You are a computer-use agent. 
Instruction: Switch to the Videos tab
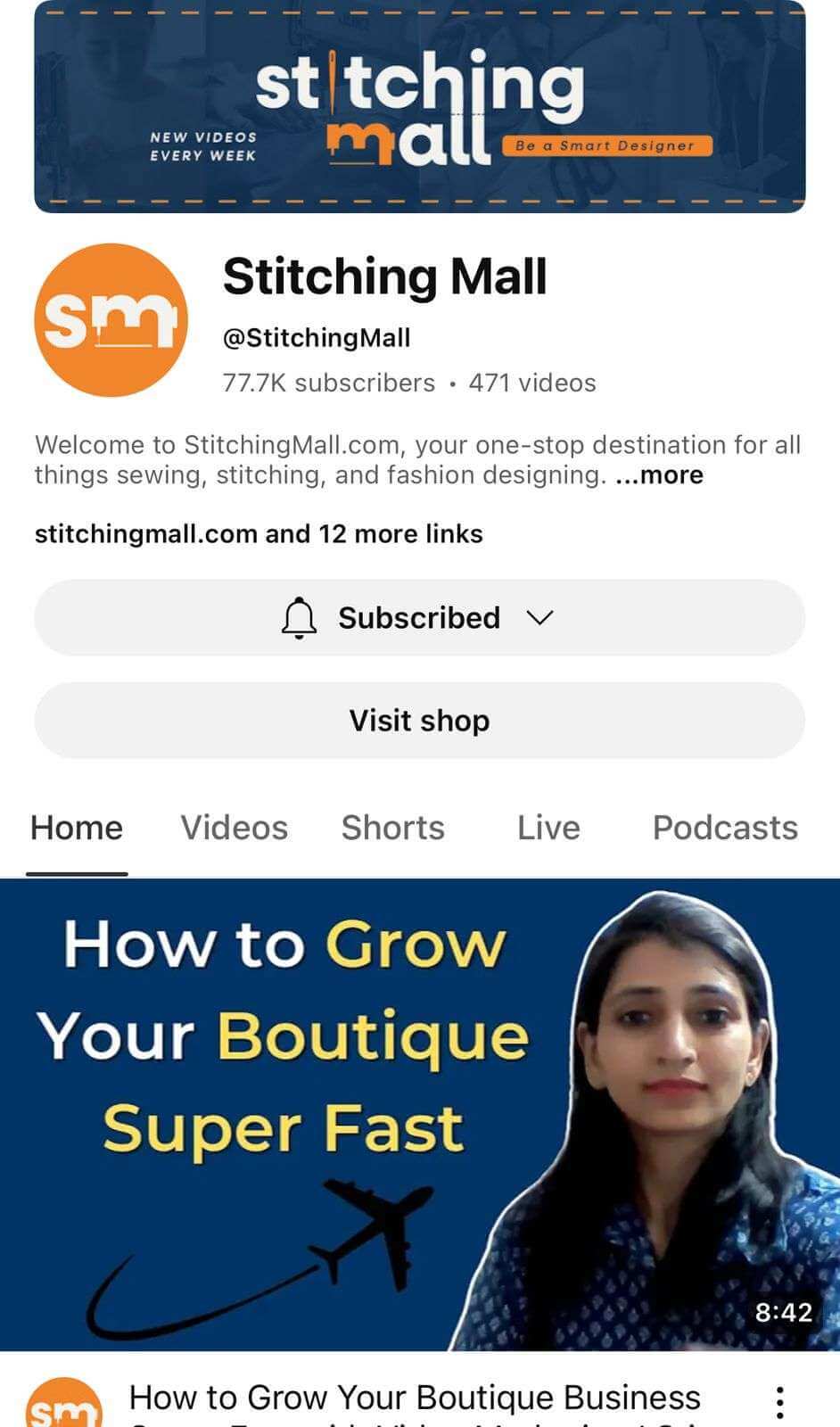tap(235, 828)
